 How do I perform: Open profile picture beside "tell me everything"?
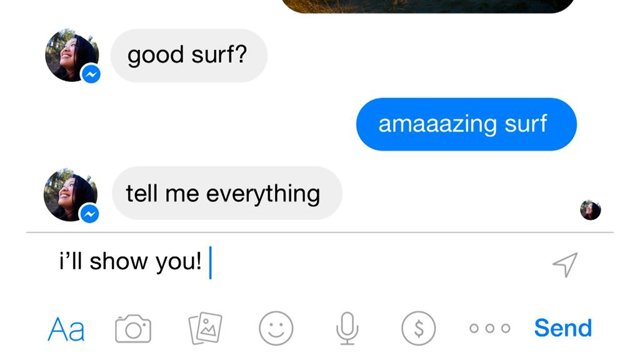click(71, 195)
